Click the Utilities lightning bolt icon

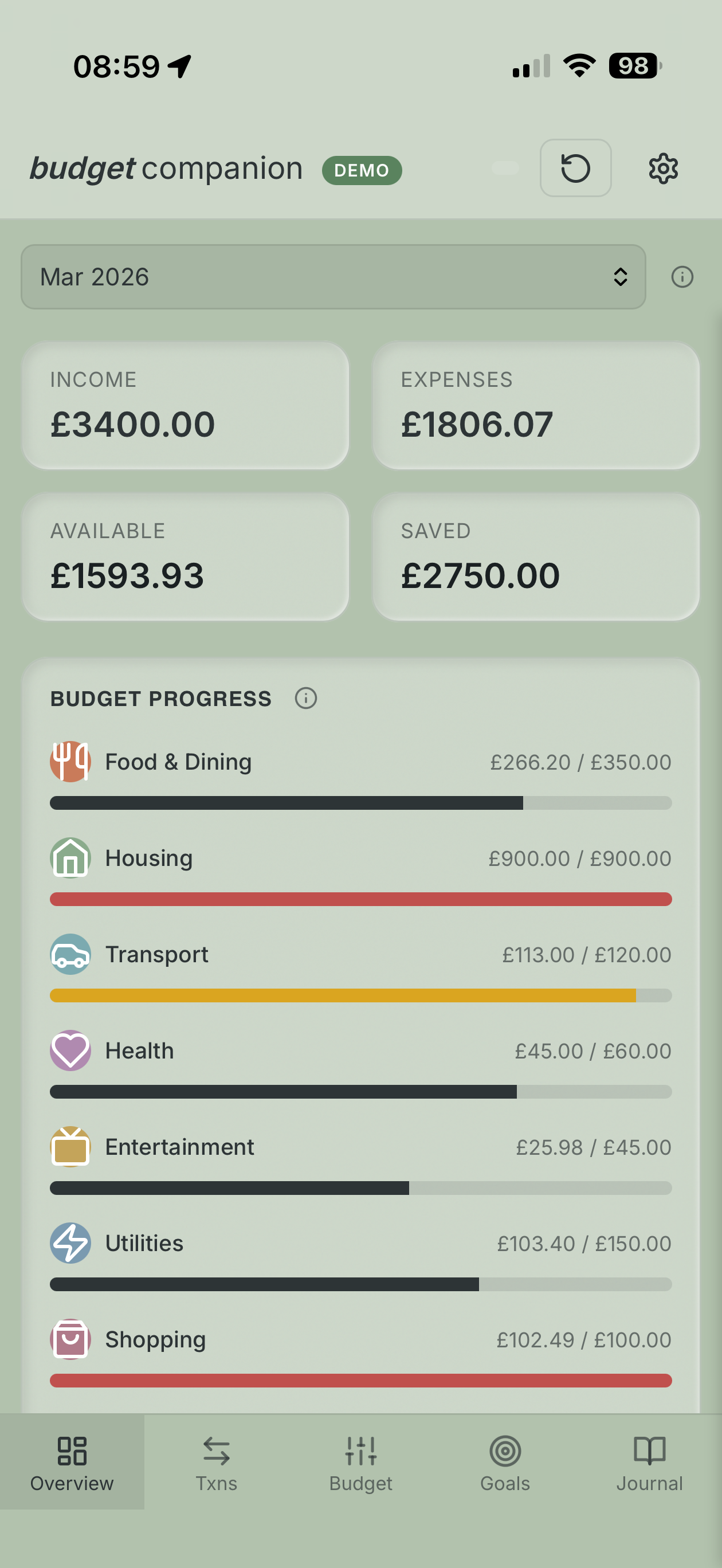tap(70, 1242)
